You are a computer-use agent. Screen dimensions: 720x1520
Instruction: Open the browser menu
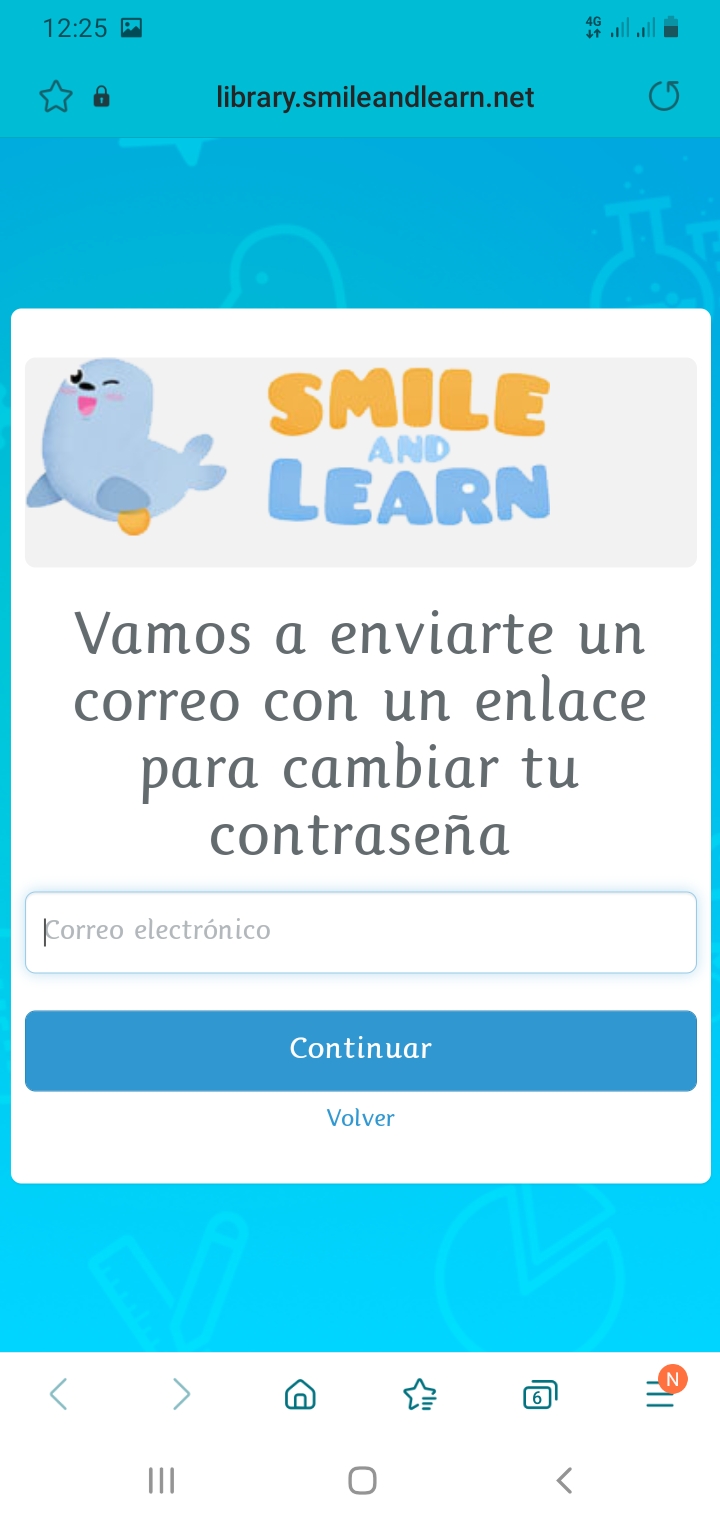tap(660, 1393)
